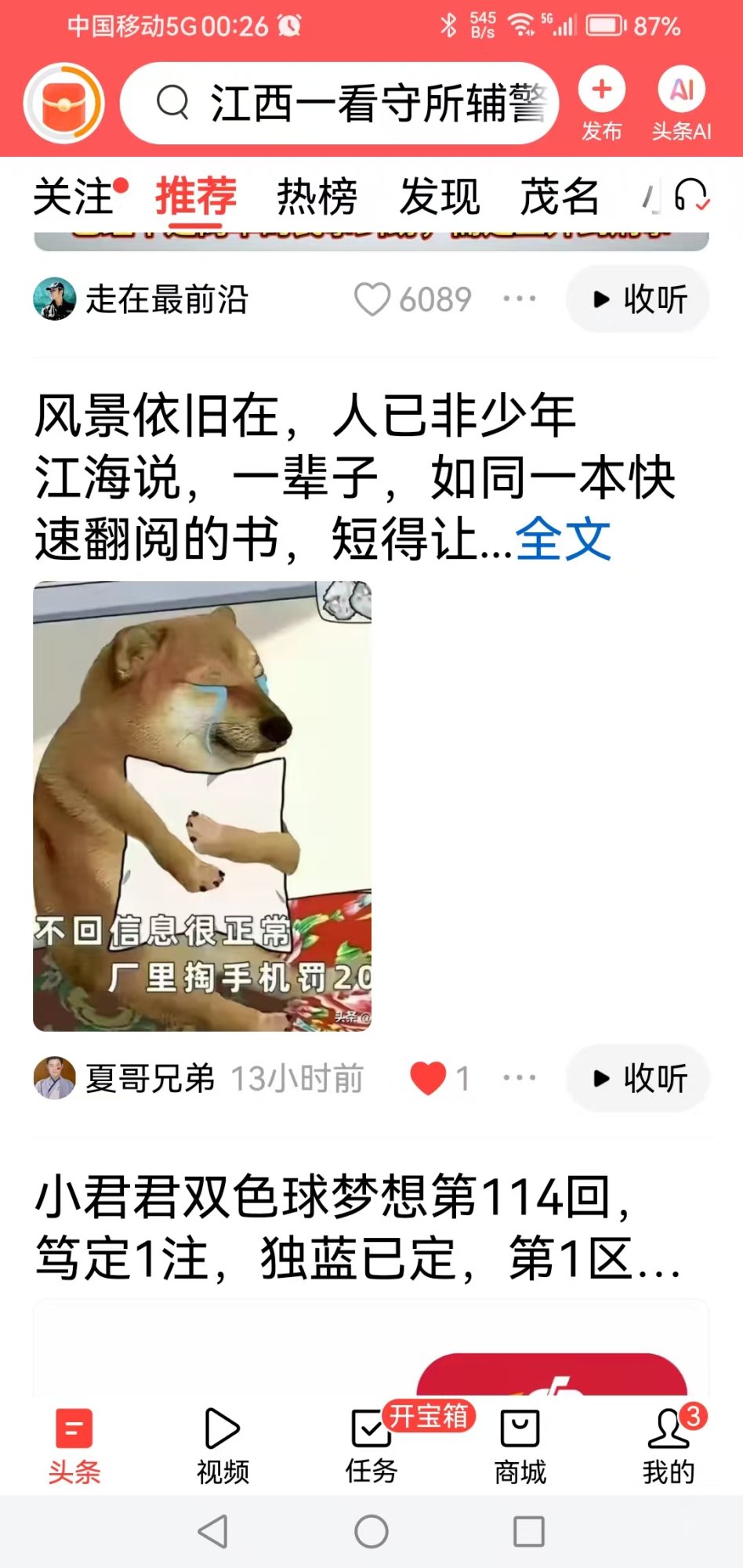Like the post by 夏哥兄弟

[x=429, y=1079]
